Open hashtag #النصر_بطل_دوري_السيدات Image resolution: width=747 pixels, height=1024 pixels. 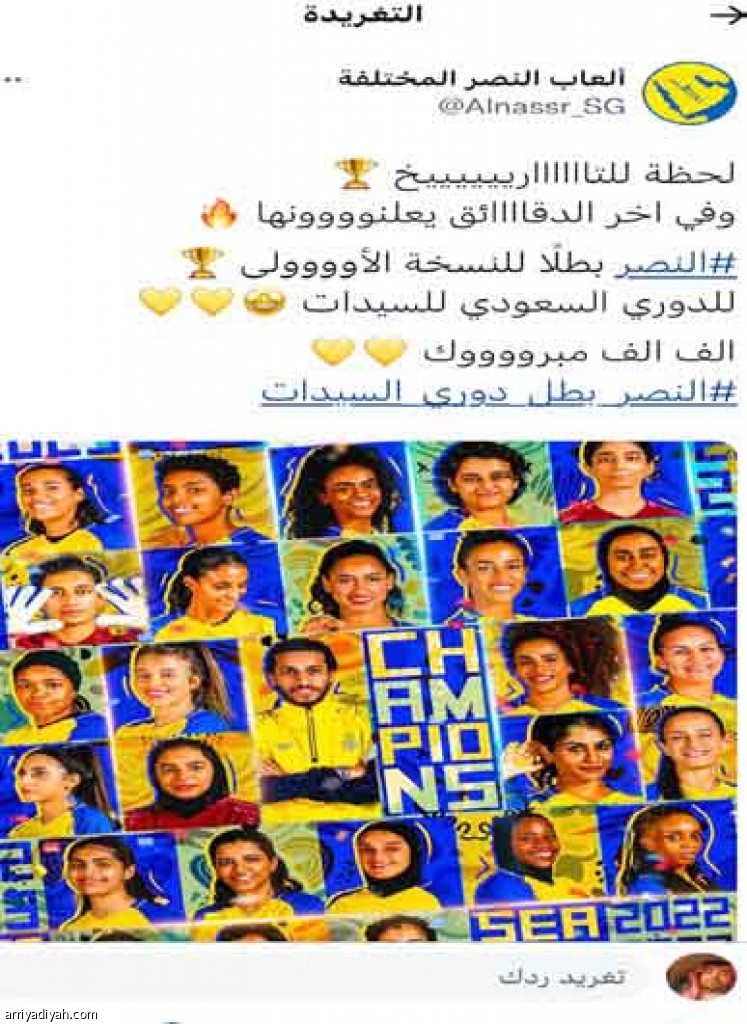coord(498,391)
